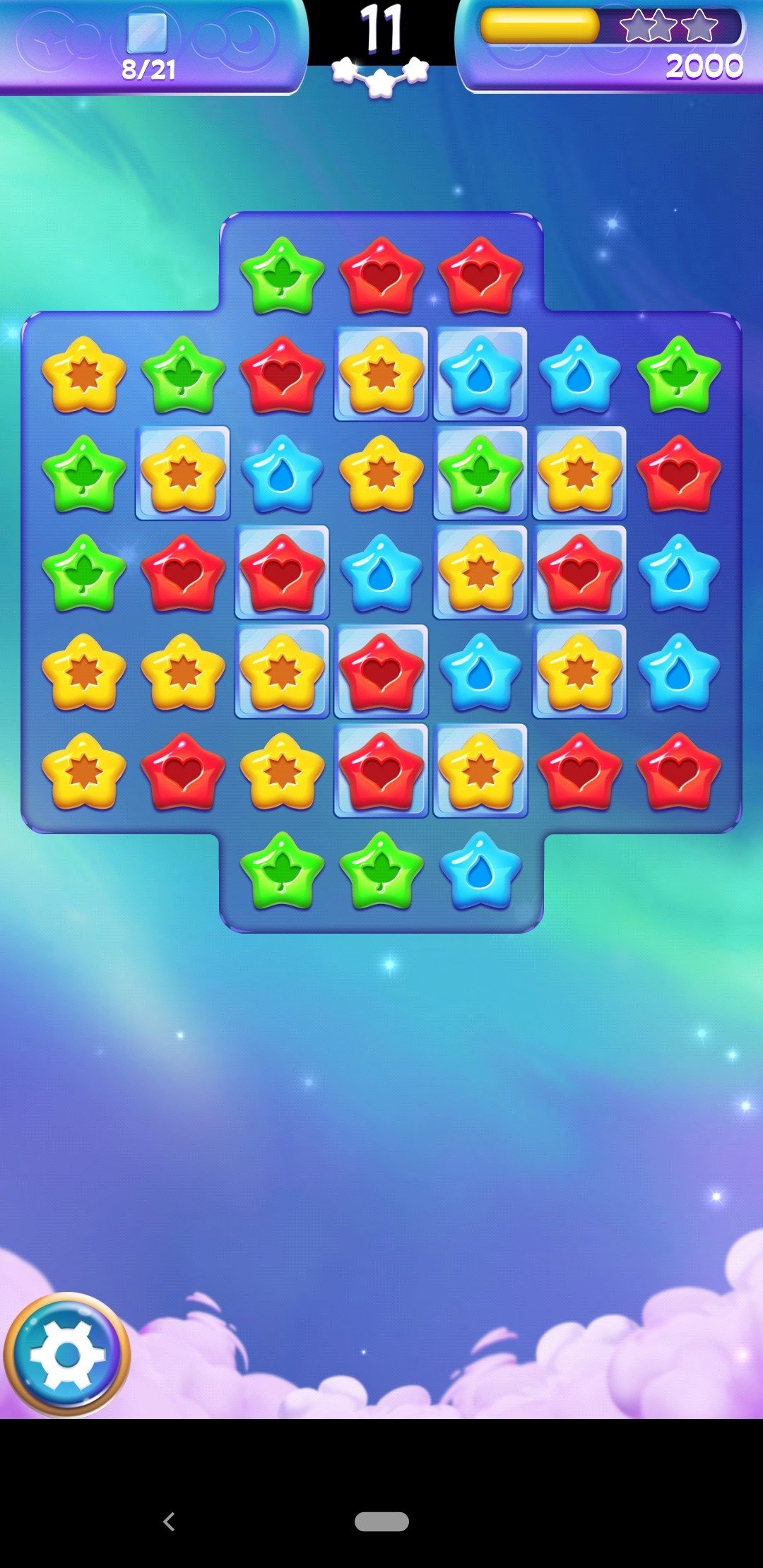Tap the only blue droplet star on ice

click(x=480, y=374)
